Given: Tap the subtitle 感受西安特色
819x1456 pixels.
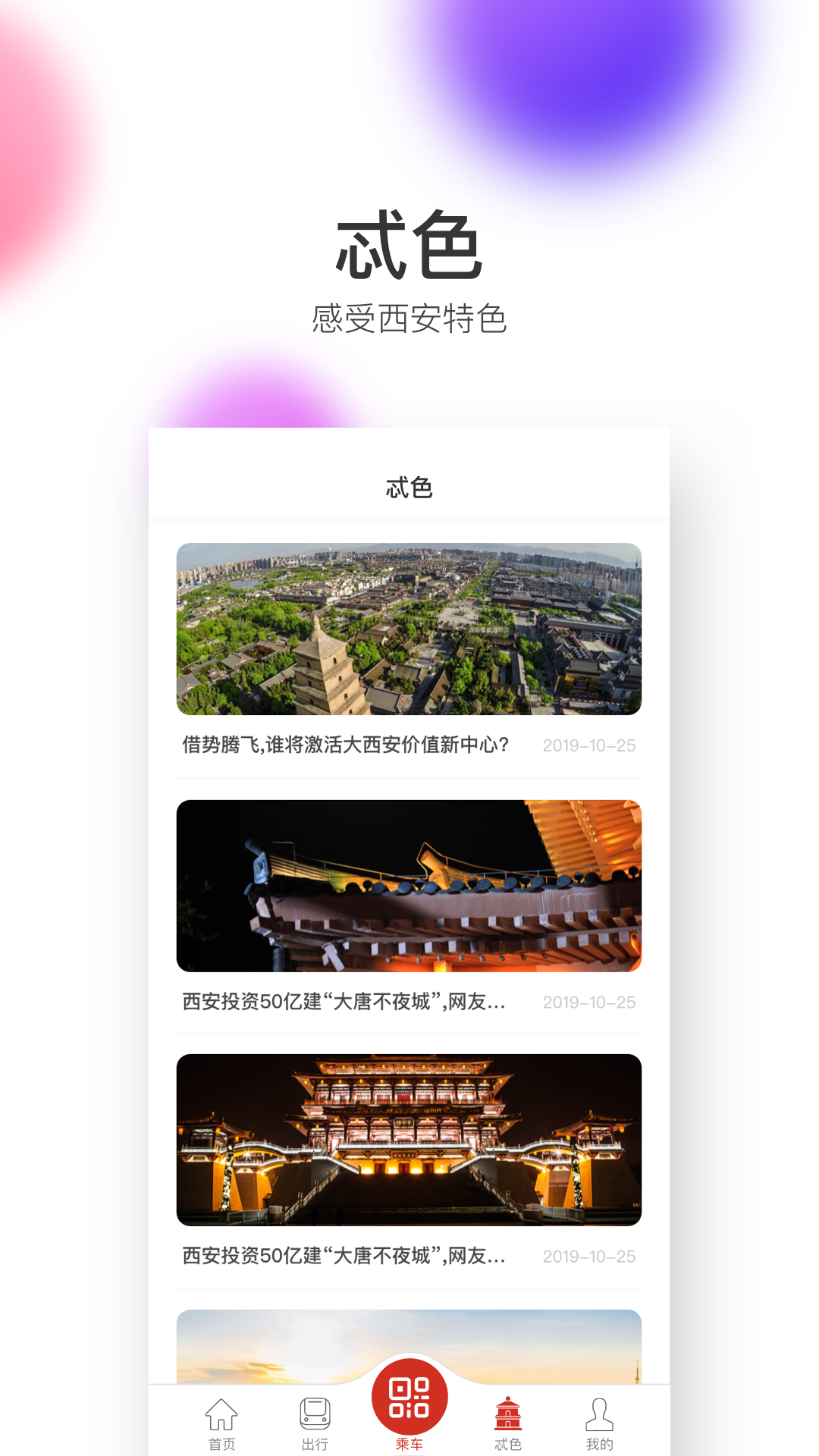Looking at the screenshot, I should pos(409,318).
